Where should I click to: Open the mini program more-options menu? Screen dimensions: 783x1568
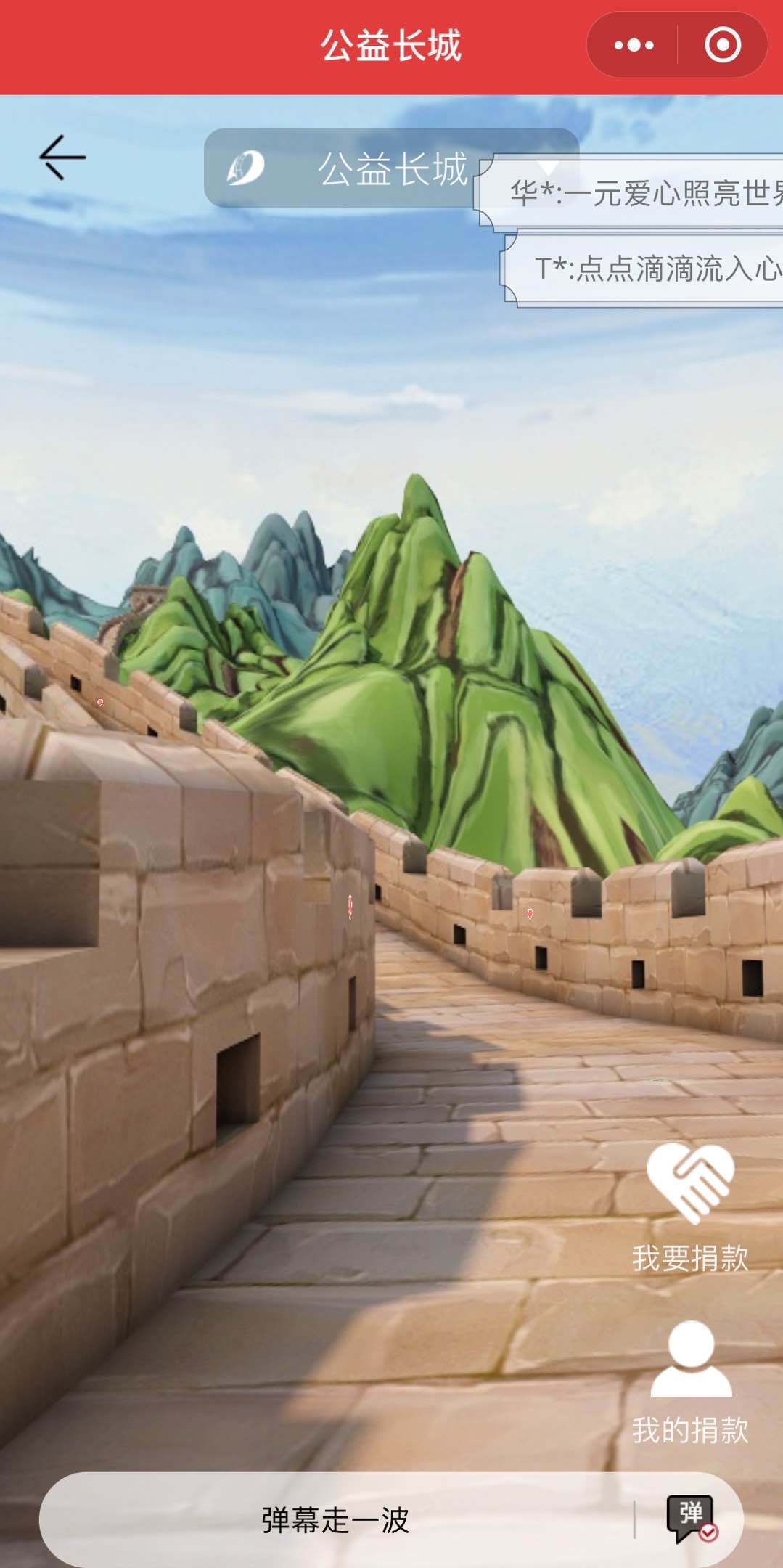(x=633, y=46)
